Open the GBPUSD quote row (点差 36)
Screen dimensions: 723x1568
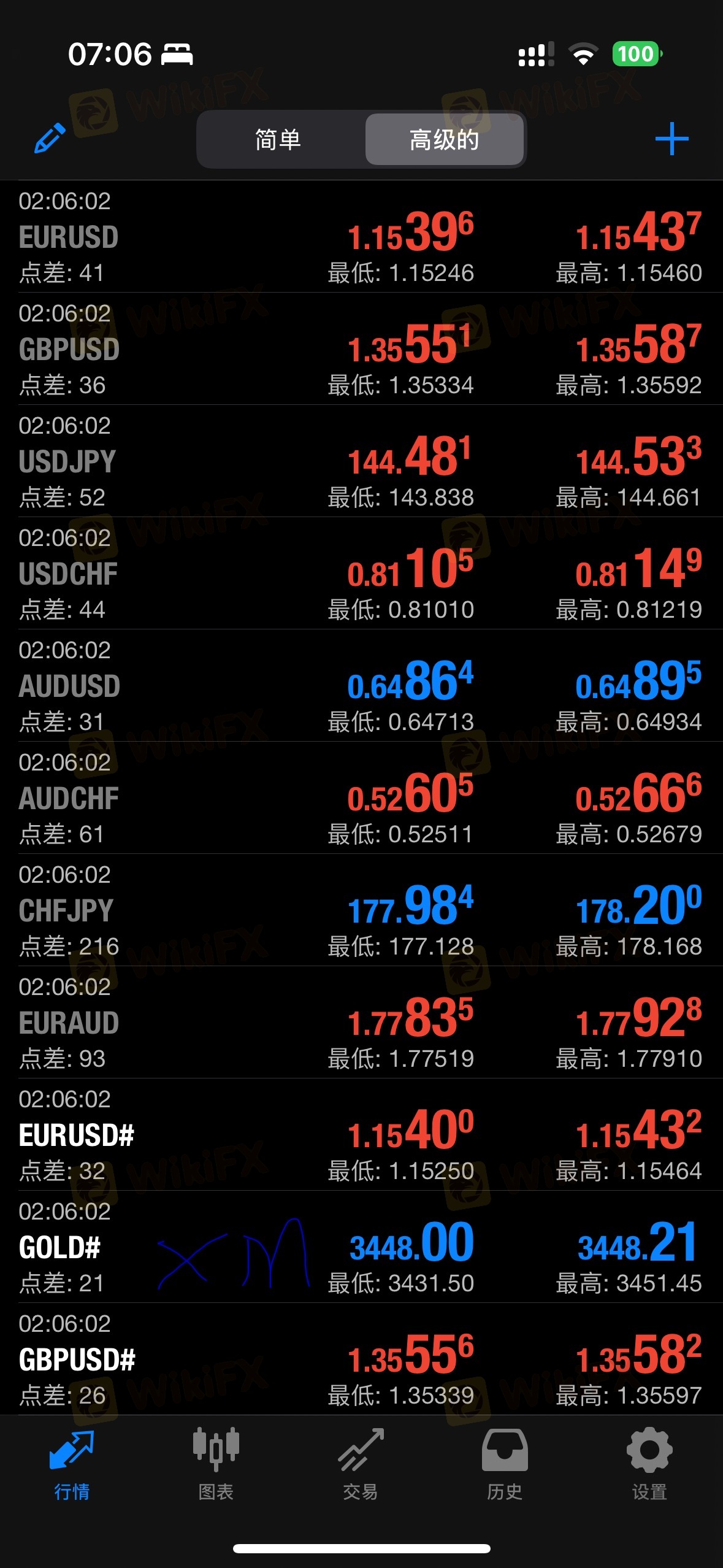point(361,349)
